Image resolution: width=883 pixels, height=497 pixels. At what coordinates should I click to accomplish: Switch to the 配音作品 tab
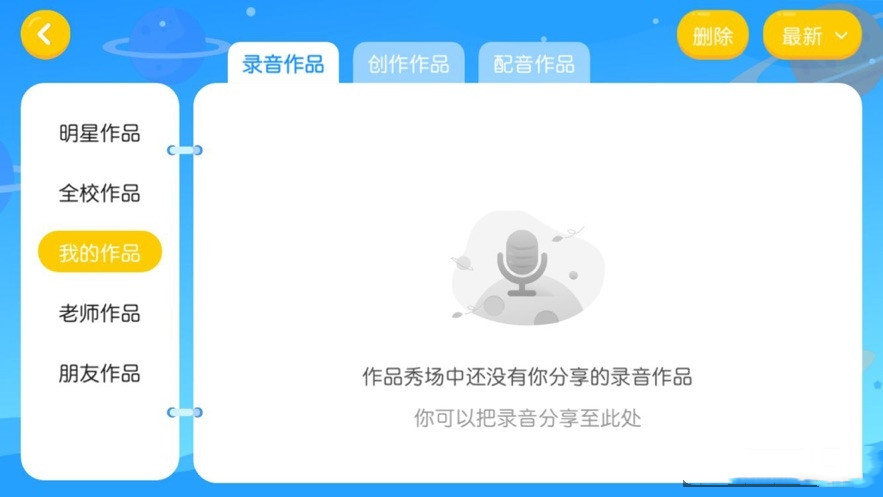coord(534,64)
